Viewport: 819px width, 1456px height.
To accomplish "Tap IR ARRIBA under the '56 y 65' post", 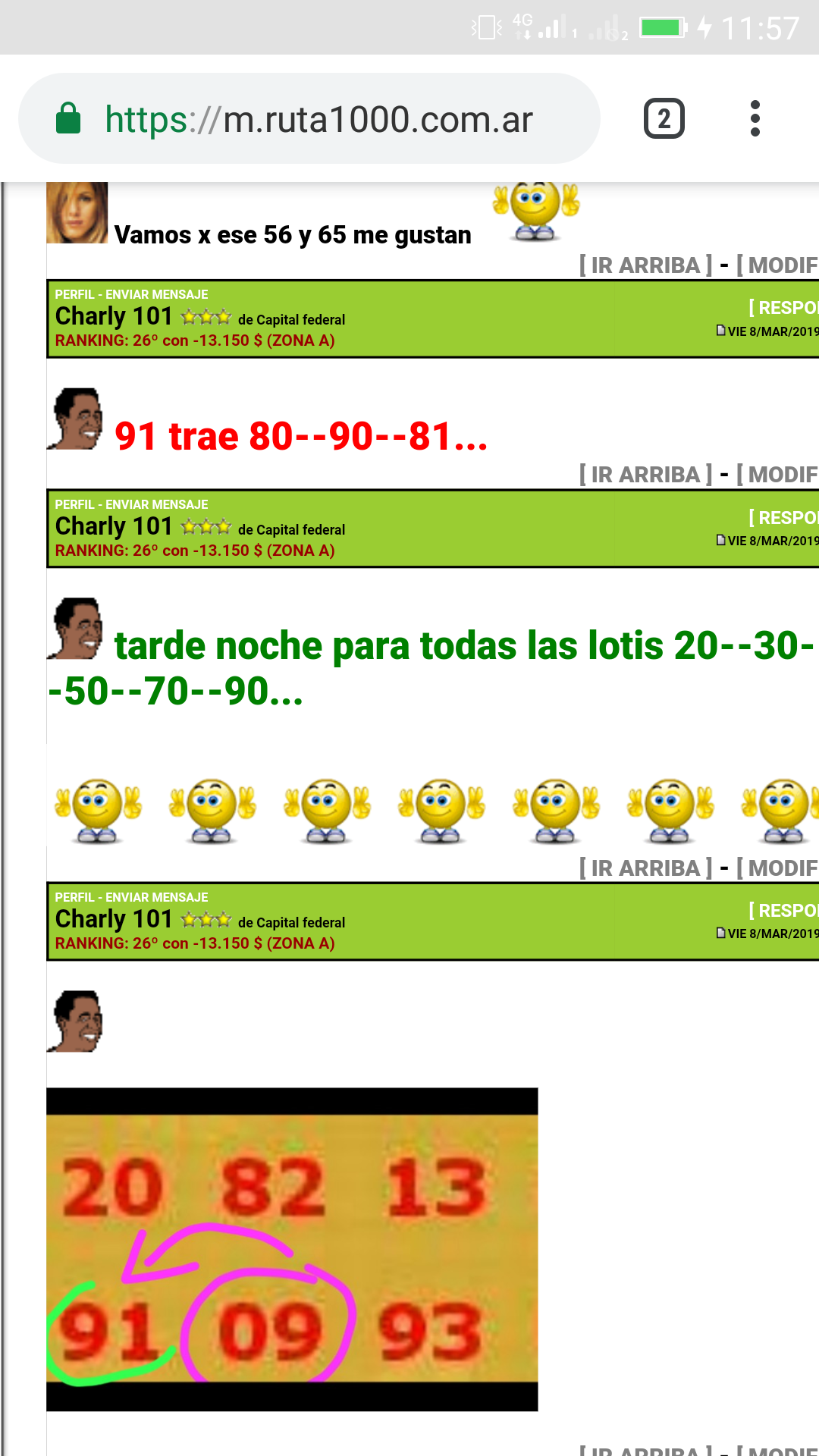I will 645,265.
